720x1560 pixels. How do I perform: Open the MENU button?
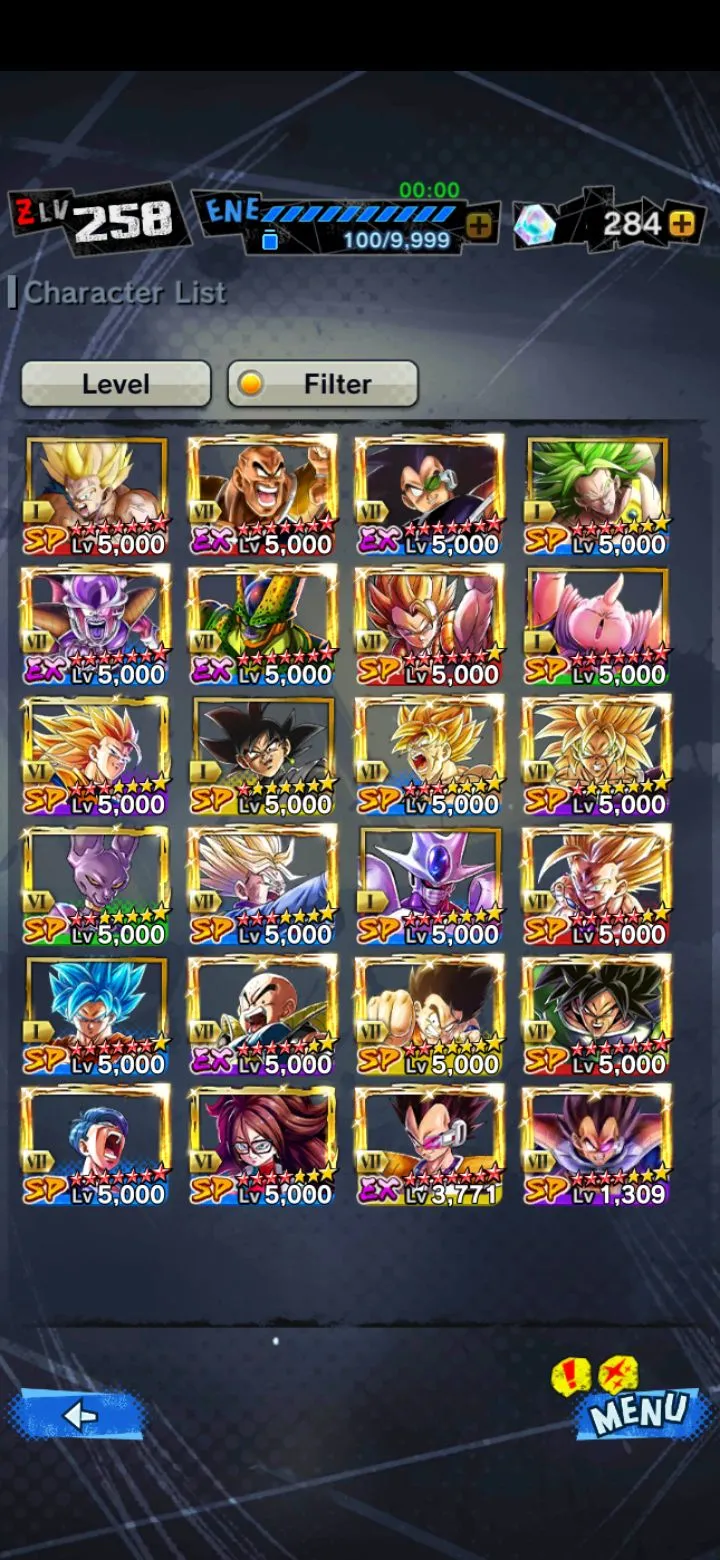coord(638,1411)
